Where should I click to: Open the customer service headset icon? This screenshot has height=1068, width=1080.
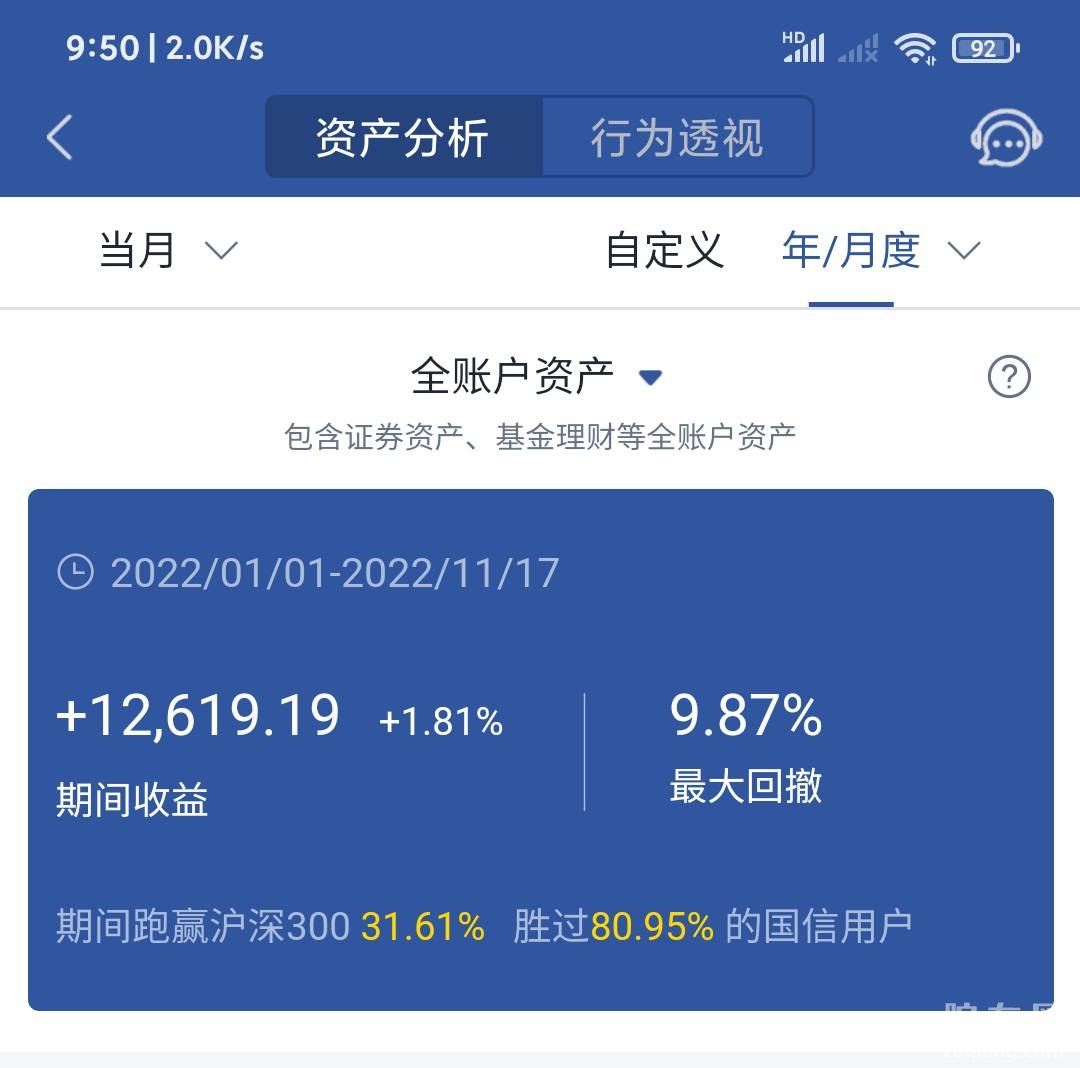point(1006,139)
